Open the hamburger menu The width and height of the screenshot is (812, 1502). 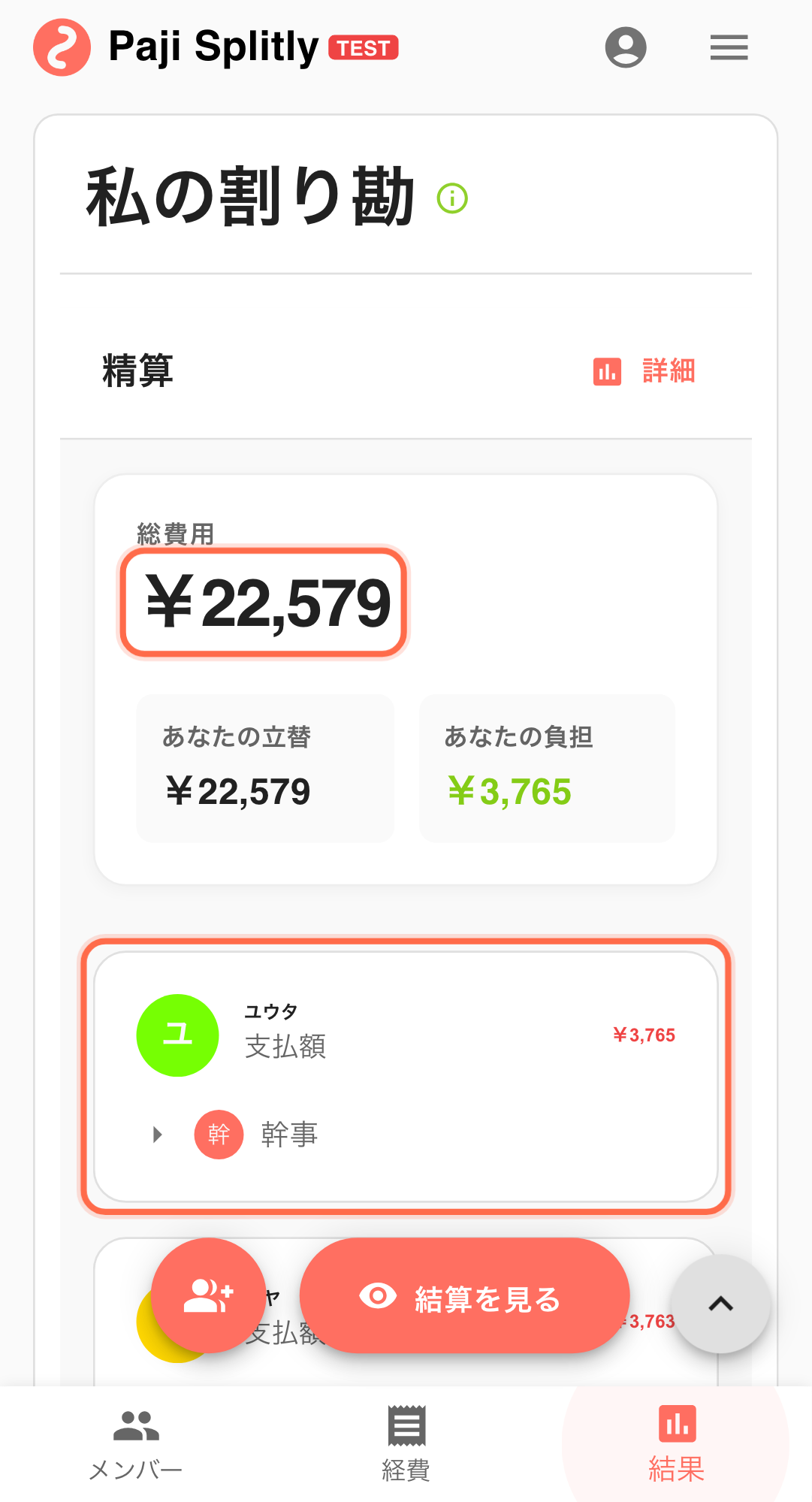click(x=729, y=47)
